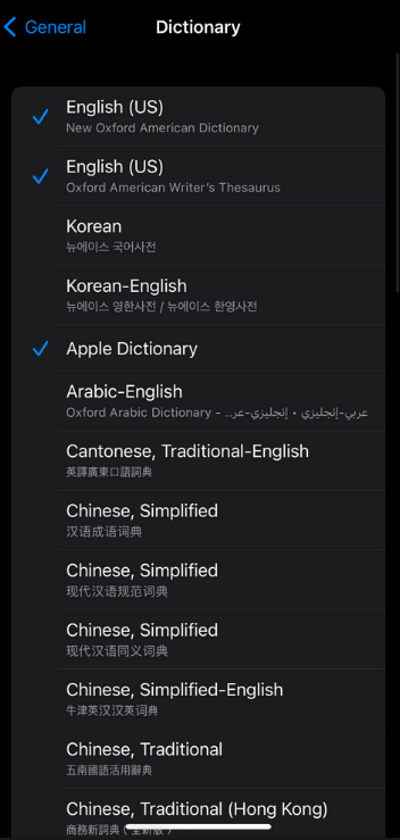The width and height of the screenshot is (400, 840).
Task: Select Chinese, Simplified 现代汉语同义词典
Action: click(x=198, y=639)
